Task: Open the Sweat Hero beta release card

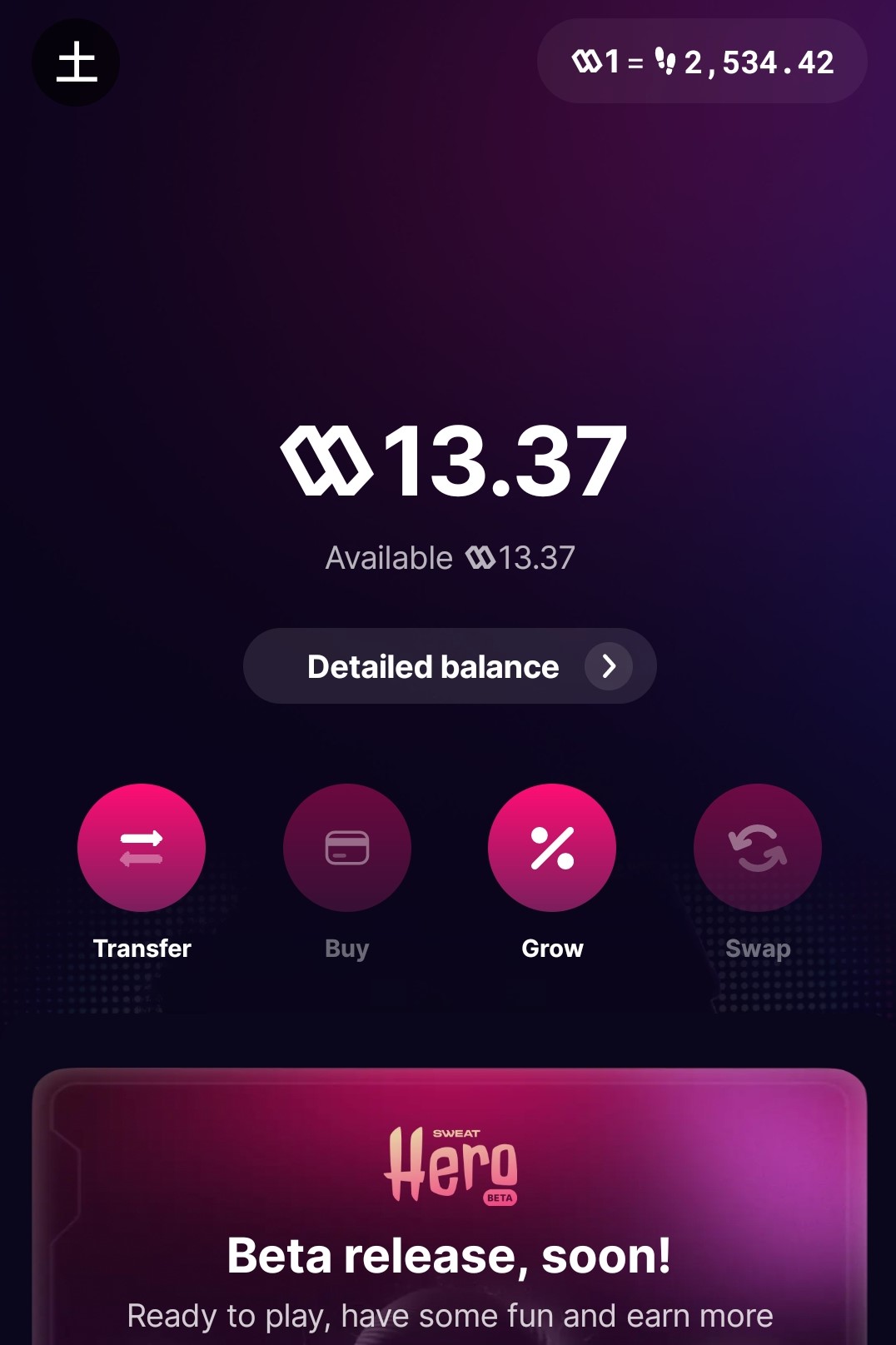Action: tap(450, 1207)
